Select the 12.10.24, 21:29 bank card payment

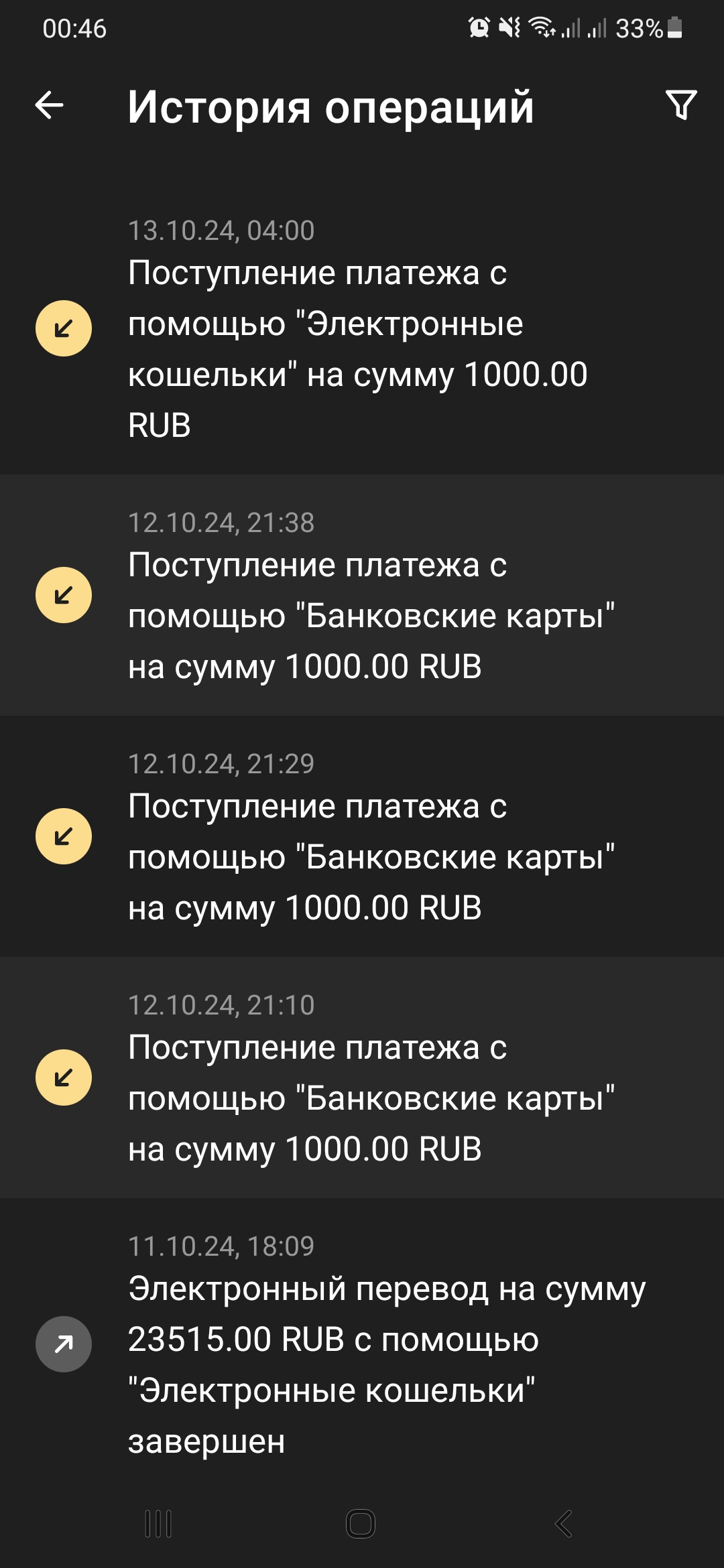(x=362, y=836)
